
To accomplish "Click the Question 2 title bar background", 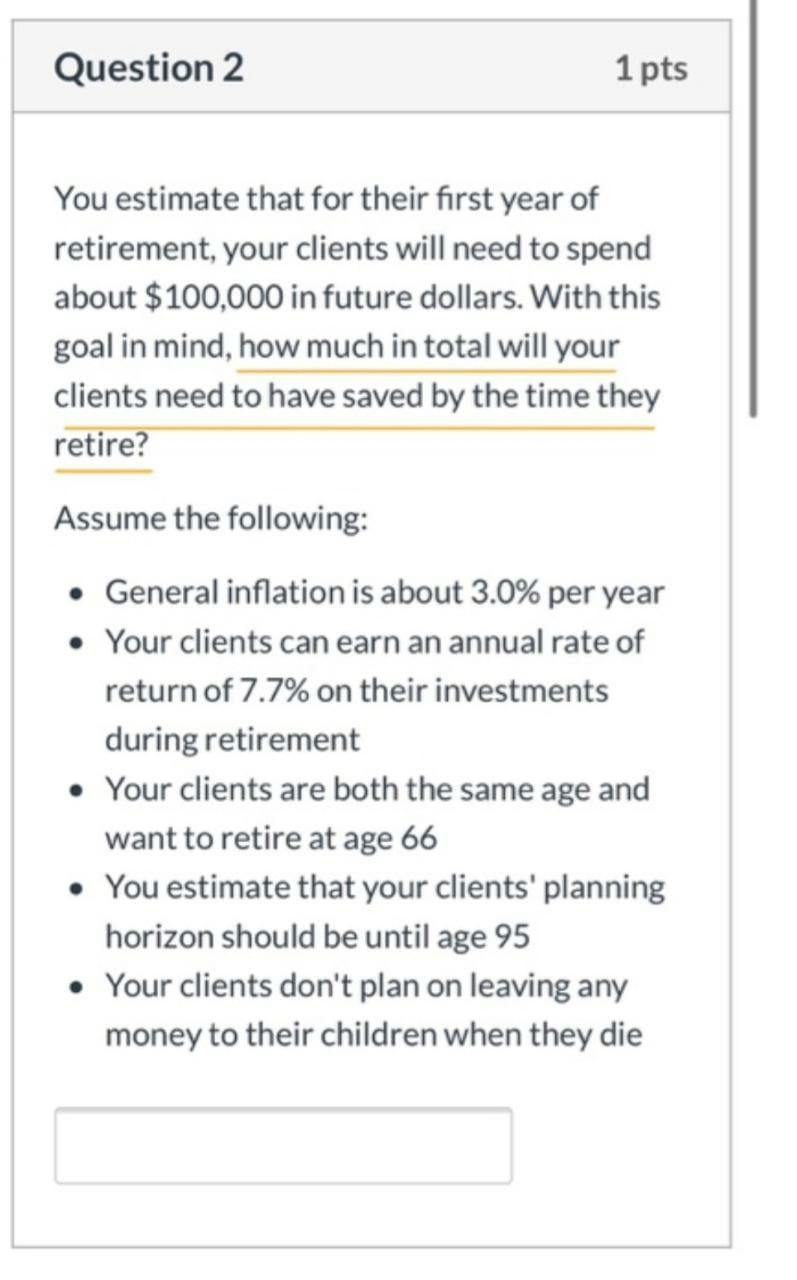I will click(x=400, y=68).
